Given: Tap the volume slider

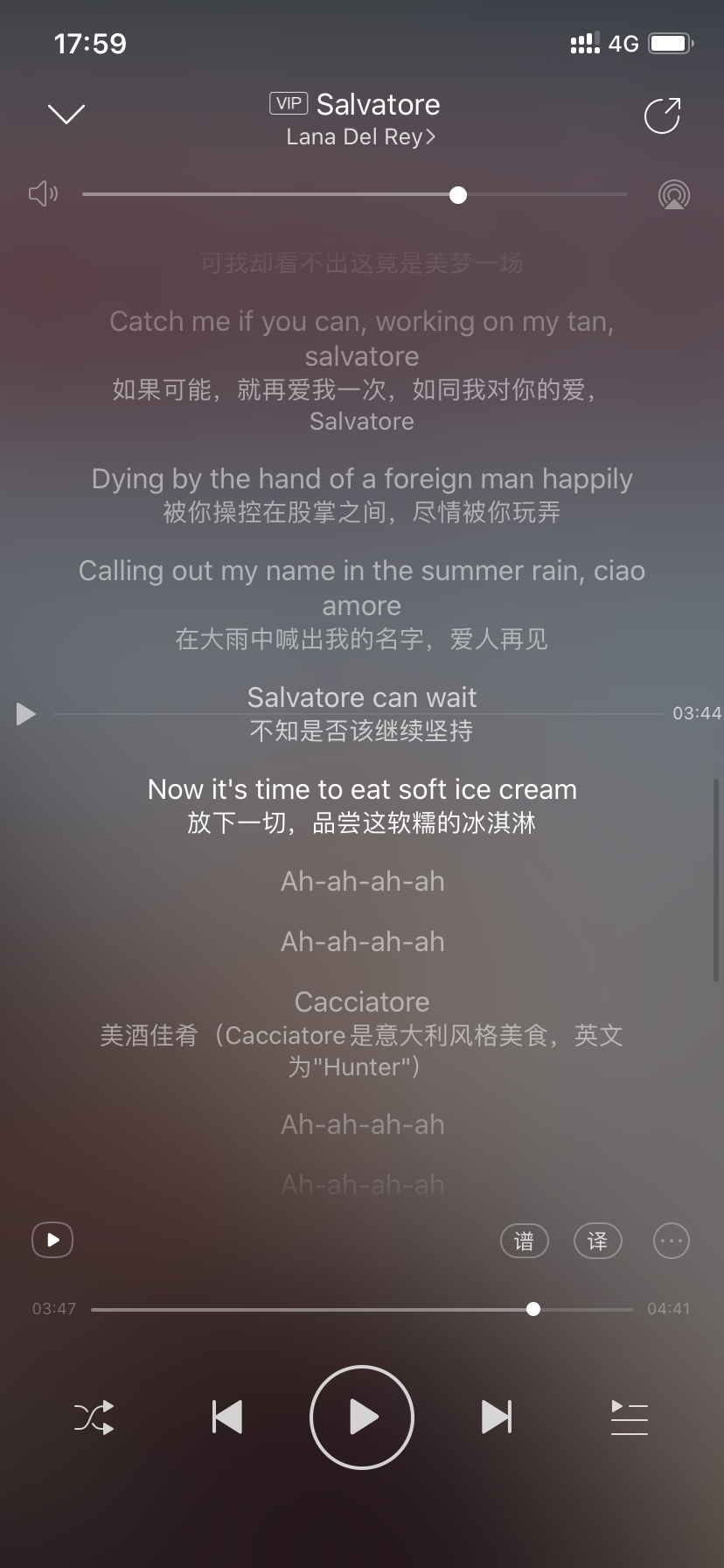Looking at the screenshot, I should 355,194.
